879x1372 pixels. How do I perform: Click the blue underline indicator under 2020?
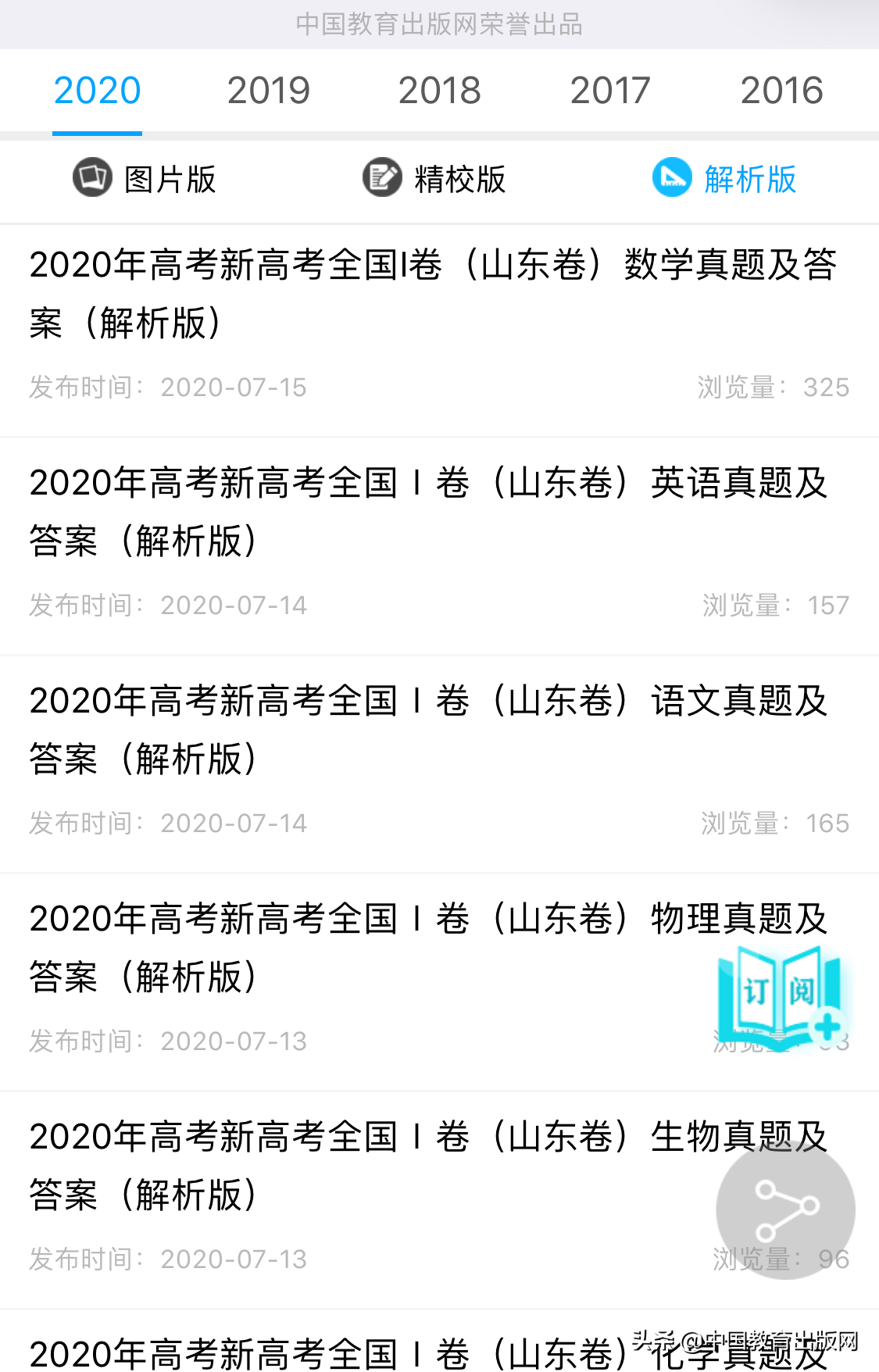coord(96,134)
